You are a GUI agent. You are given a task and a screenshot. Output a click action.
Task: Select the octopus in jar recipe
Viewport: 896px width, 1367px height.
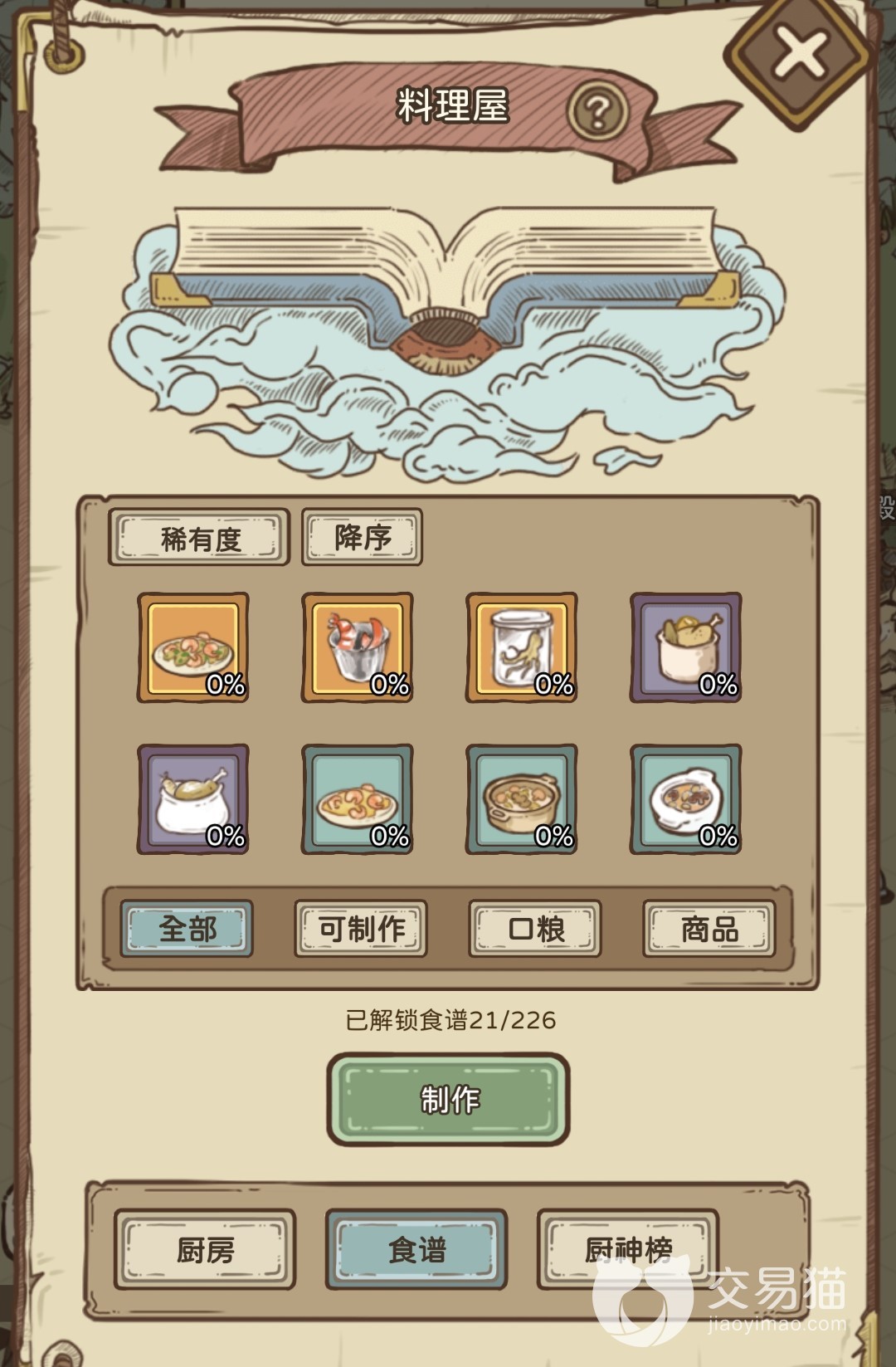(521, 647)
